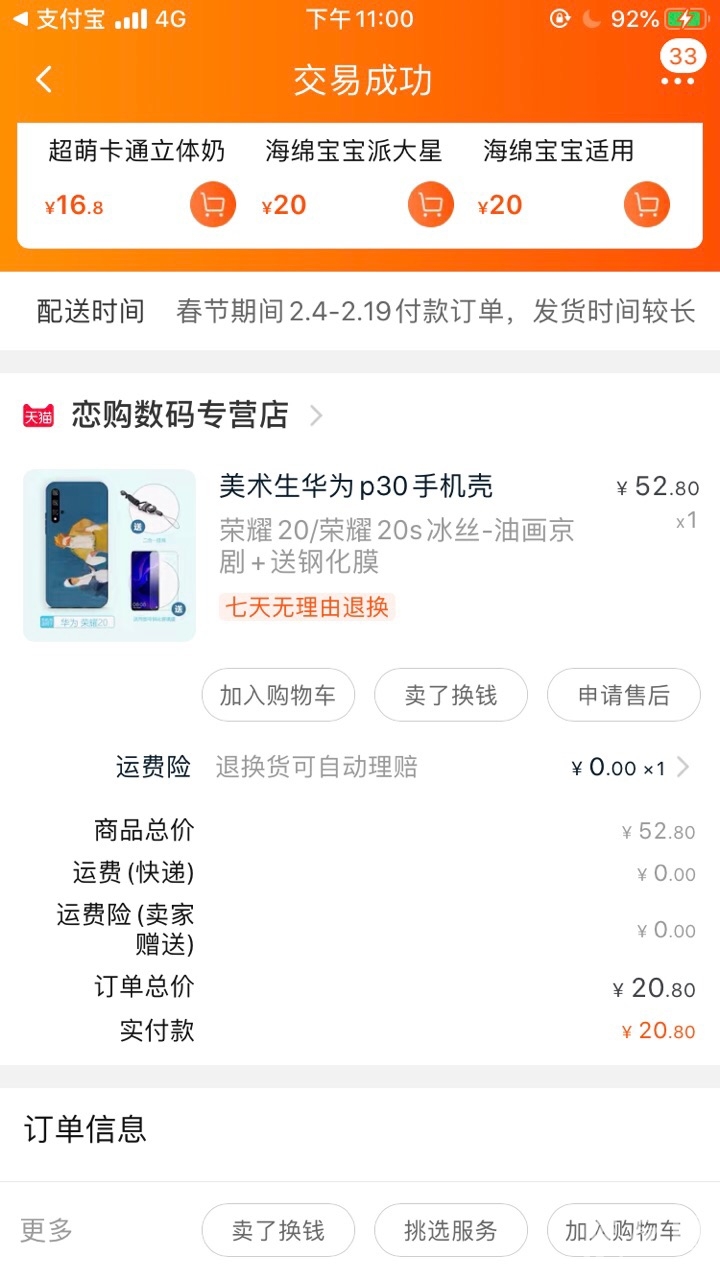Choose 挑选服务 in the bottom bar
The image size is (720, 1280).
coord(451,1230)
